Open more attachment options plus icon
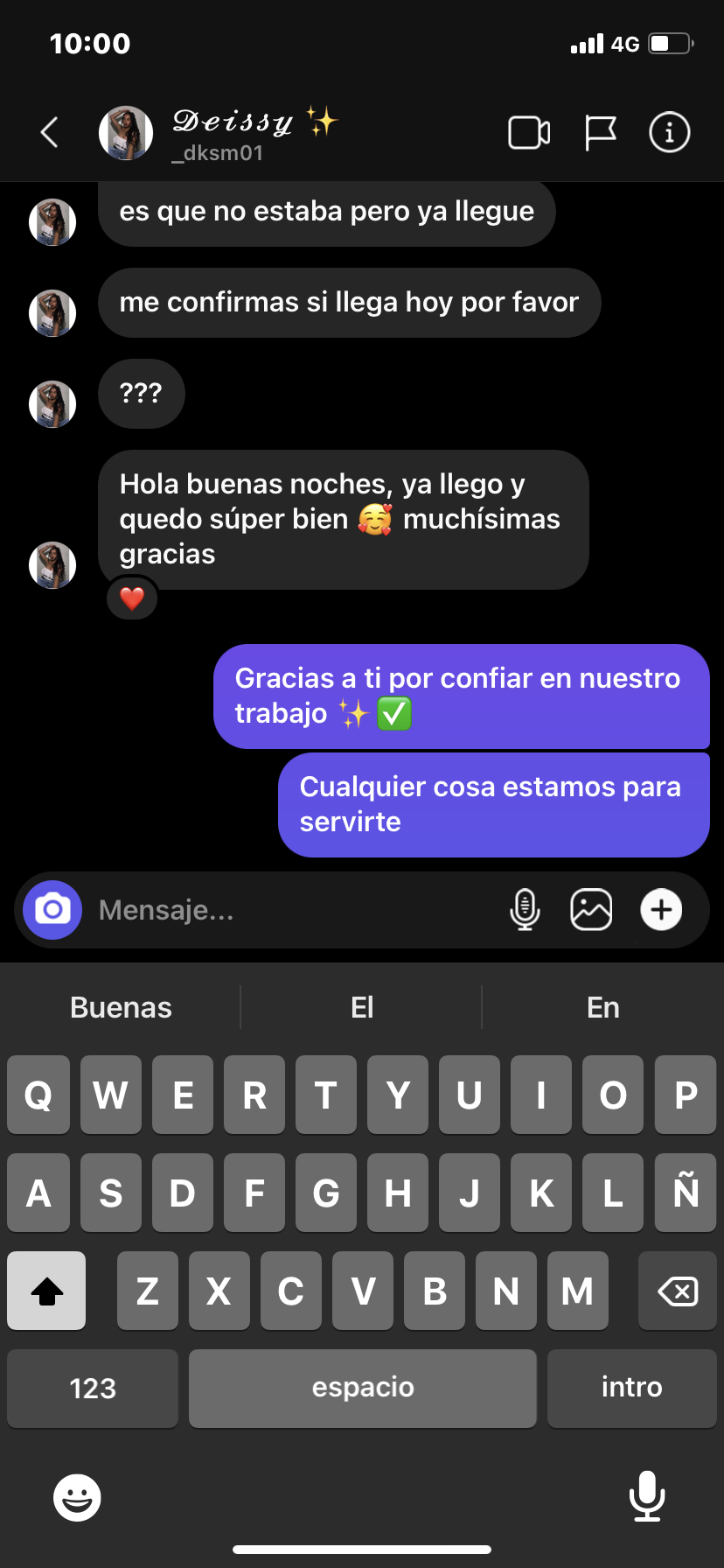The image size is (724, 1568). pyautogui.click(x=661, y=910)
